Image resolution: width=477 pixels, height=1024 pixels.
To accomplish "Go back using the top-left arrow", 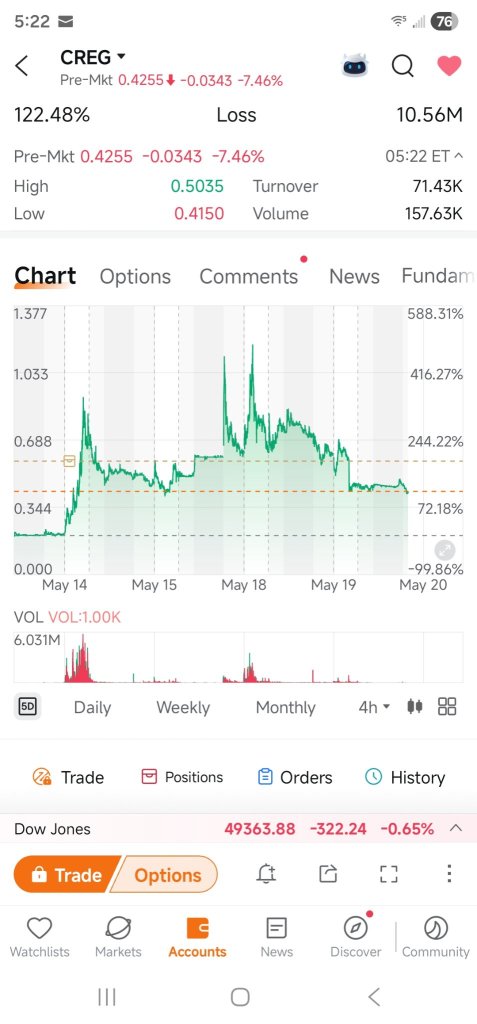I will tap(22, 66).
